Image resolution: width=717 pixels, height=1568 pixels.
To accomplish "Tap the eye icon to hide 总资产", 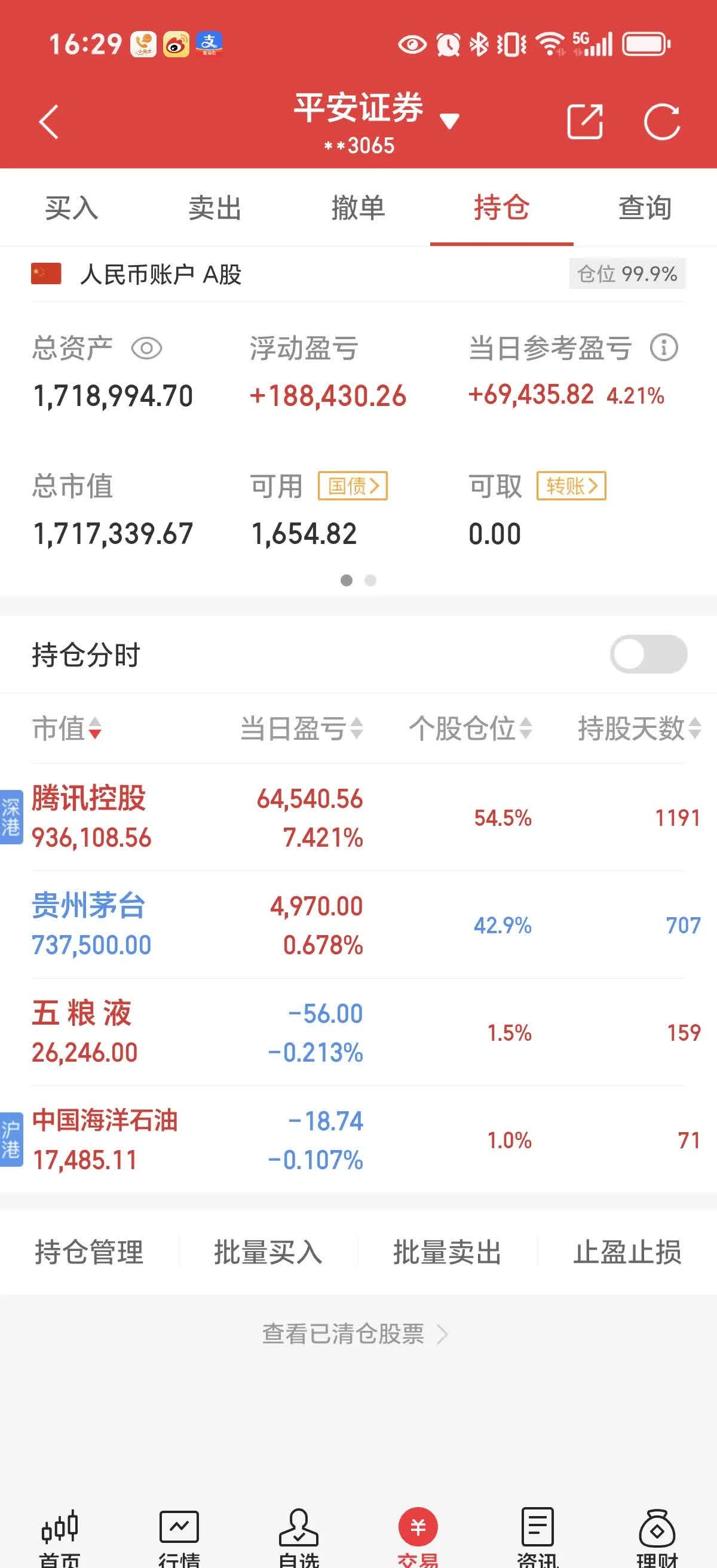I will pyautogui.click(x=148, y=349).
